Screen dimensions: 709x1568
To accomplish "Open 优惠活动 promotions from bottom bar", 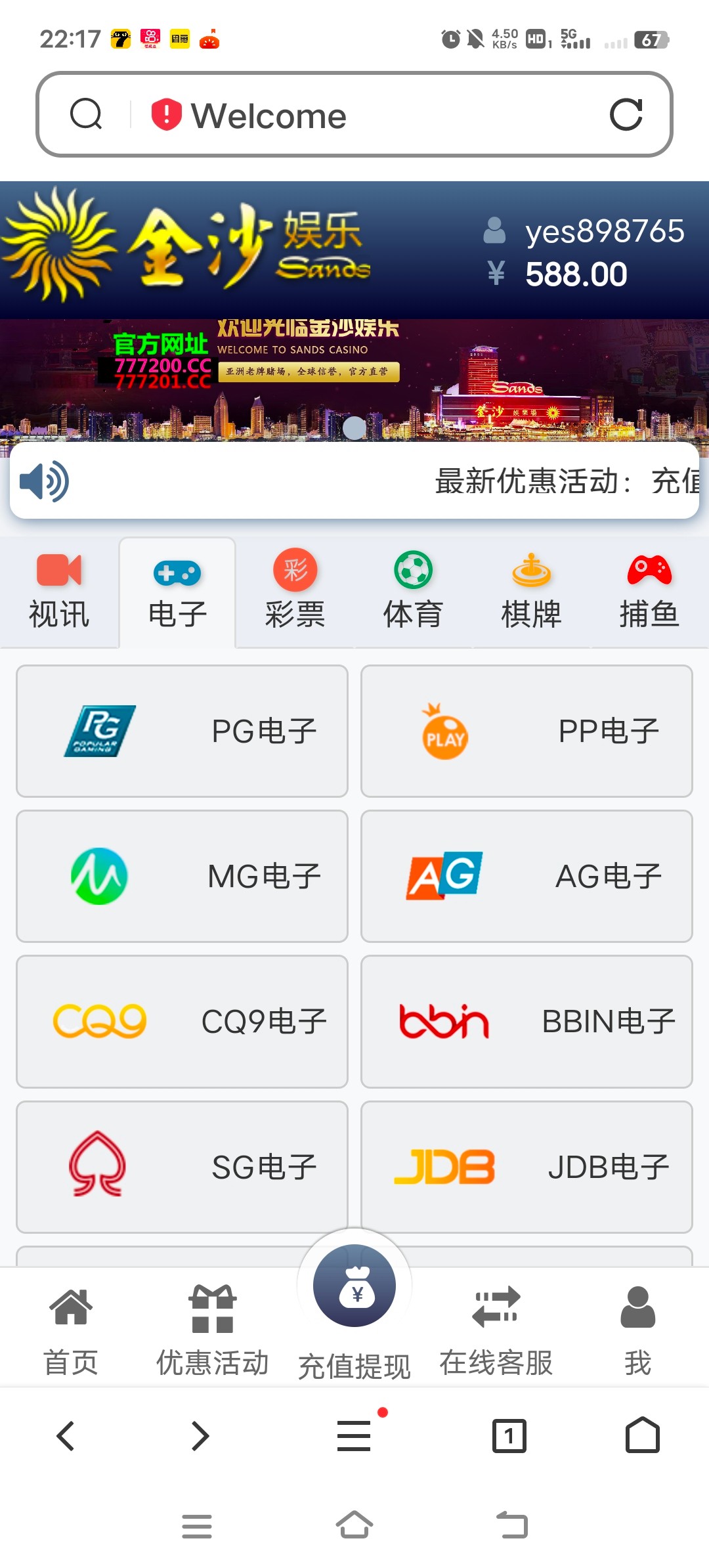I will [x=212, y=1326].
